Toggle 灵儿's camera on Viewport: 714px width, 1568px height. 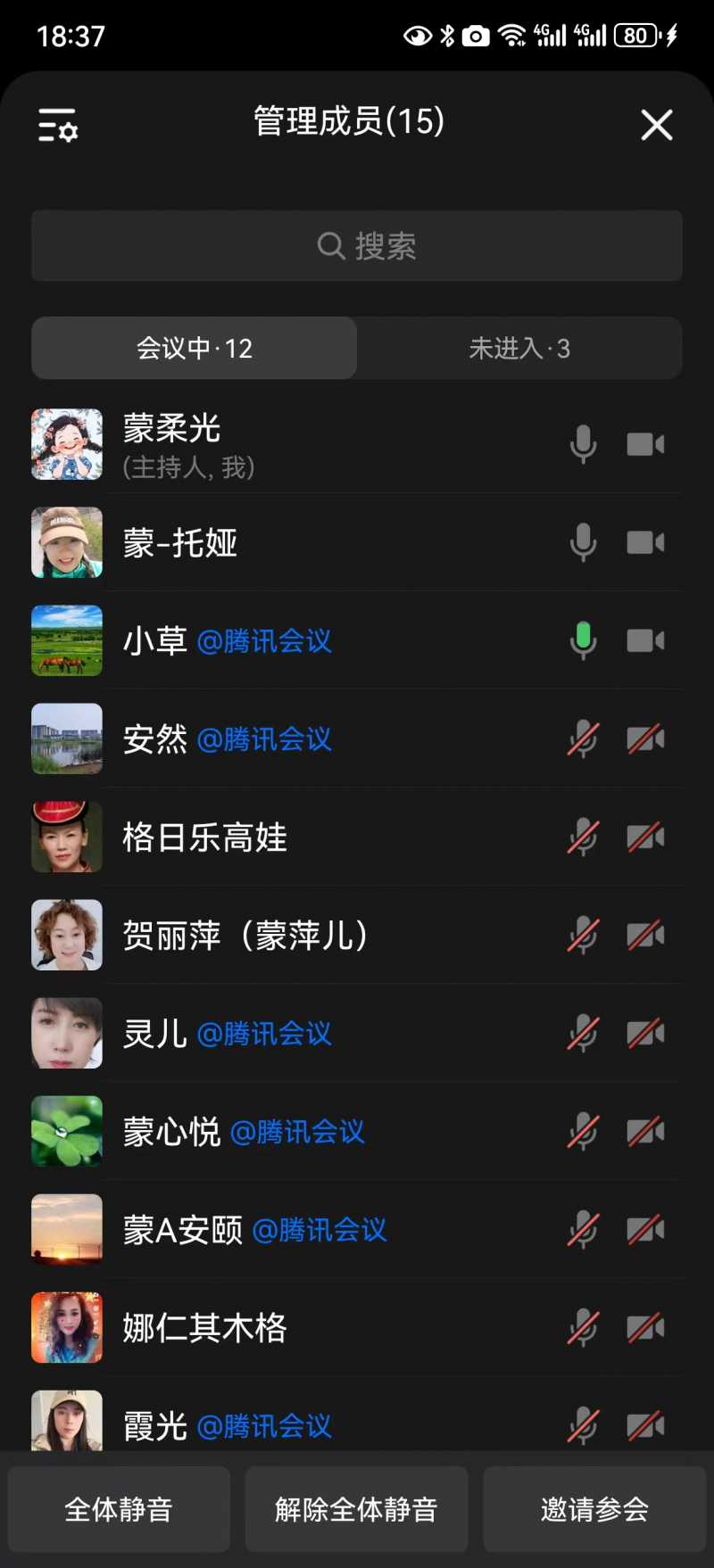click(645, 1033)
